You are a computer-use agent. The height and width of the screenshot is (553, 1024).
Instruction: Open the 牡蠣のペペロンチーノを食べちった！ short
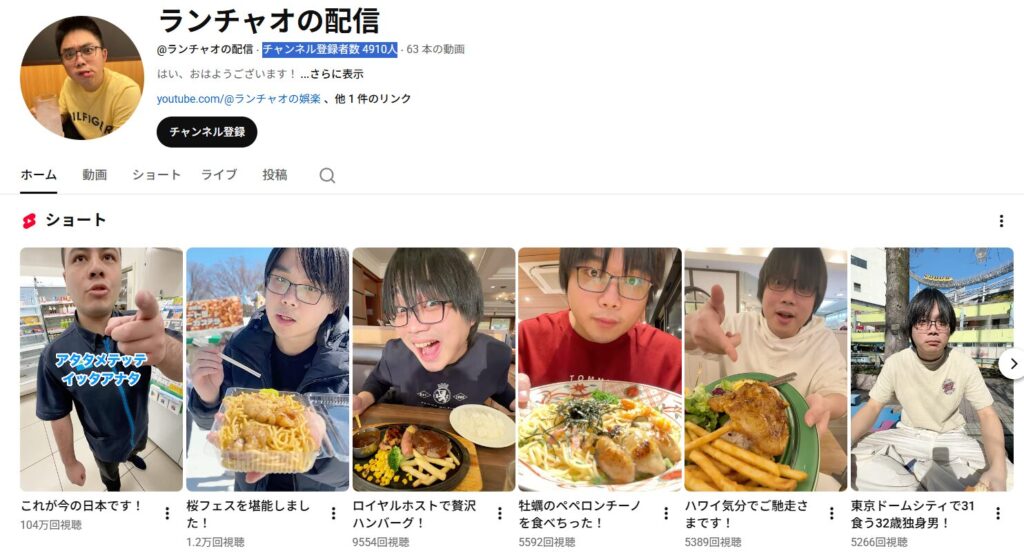[x=599, y=369]
